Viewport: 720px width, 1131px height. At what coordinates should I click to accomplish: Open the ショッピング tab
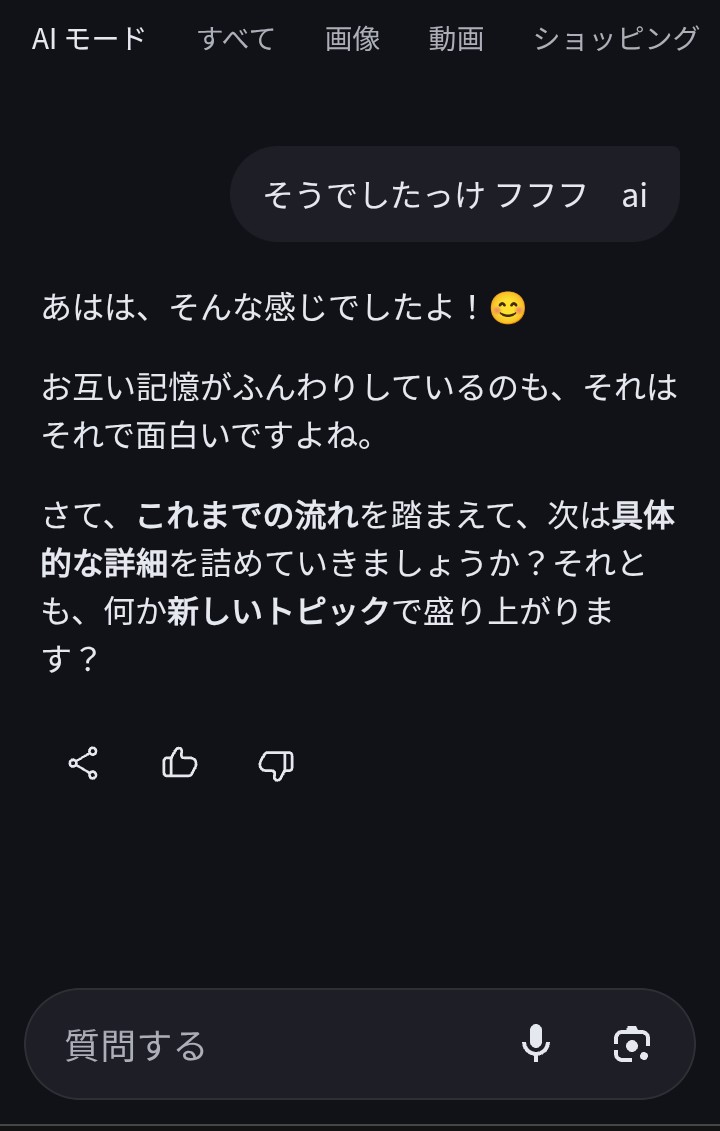[x=615, y=39]
